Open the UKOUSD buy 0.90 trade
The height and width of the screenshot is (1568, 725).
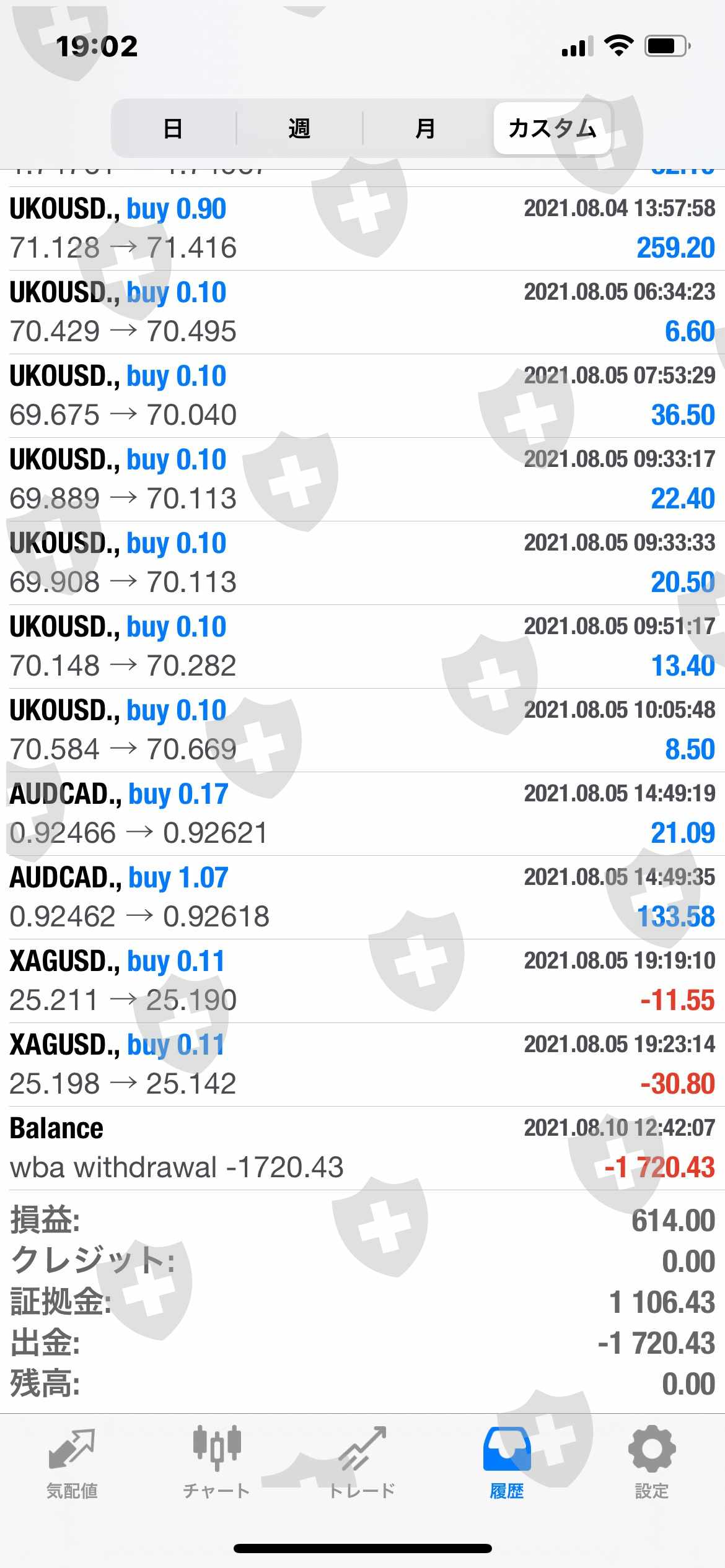pos(362,229)
